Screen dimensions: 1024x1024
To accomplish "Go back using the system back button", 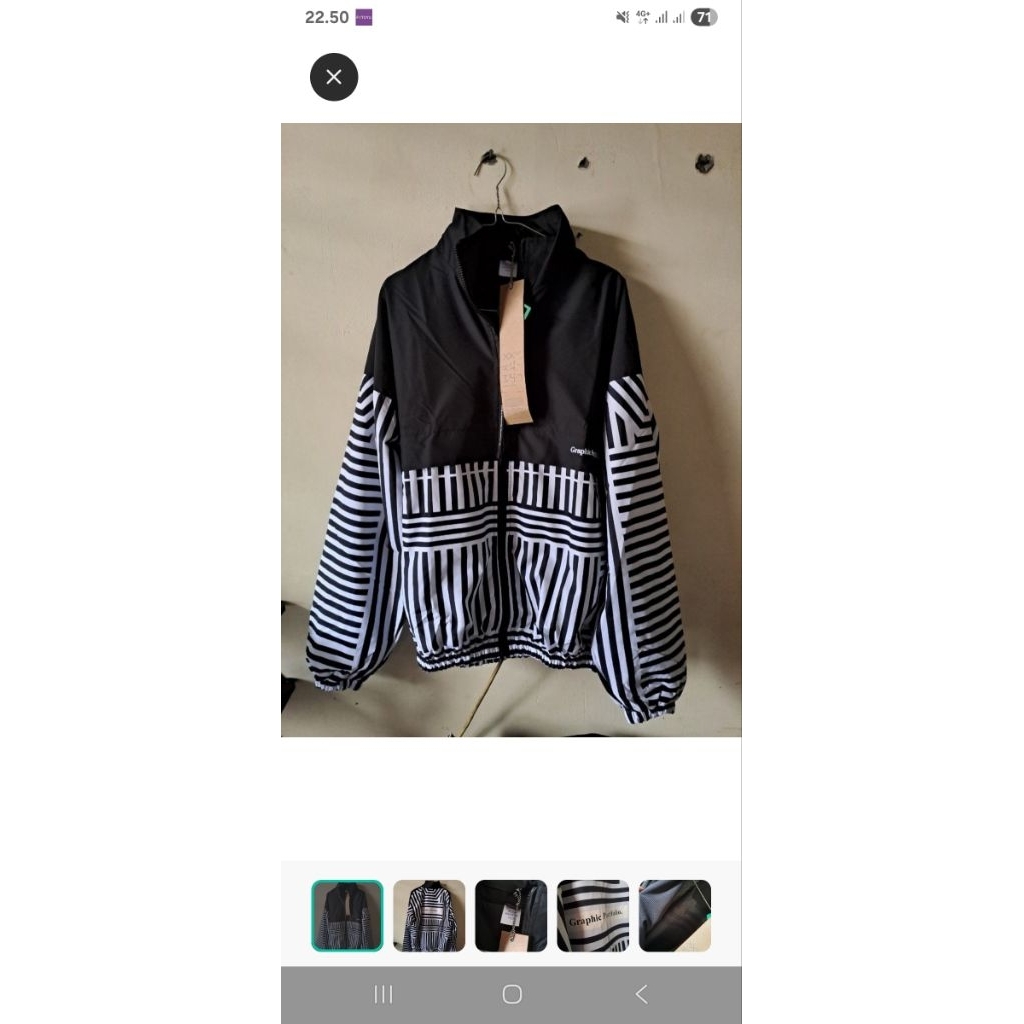I will (x=641, y=994).
